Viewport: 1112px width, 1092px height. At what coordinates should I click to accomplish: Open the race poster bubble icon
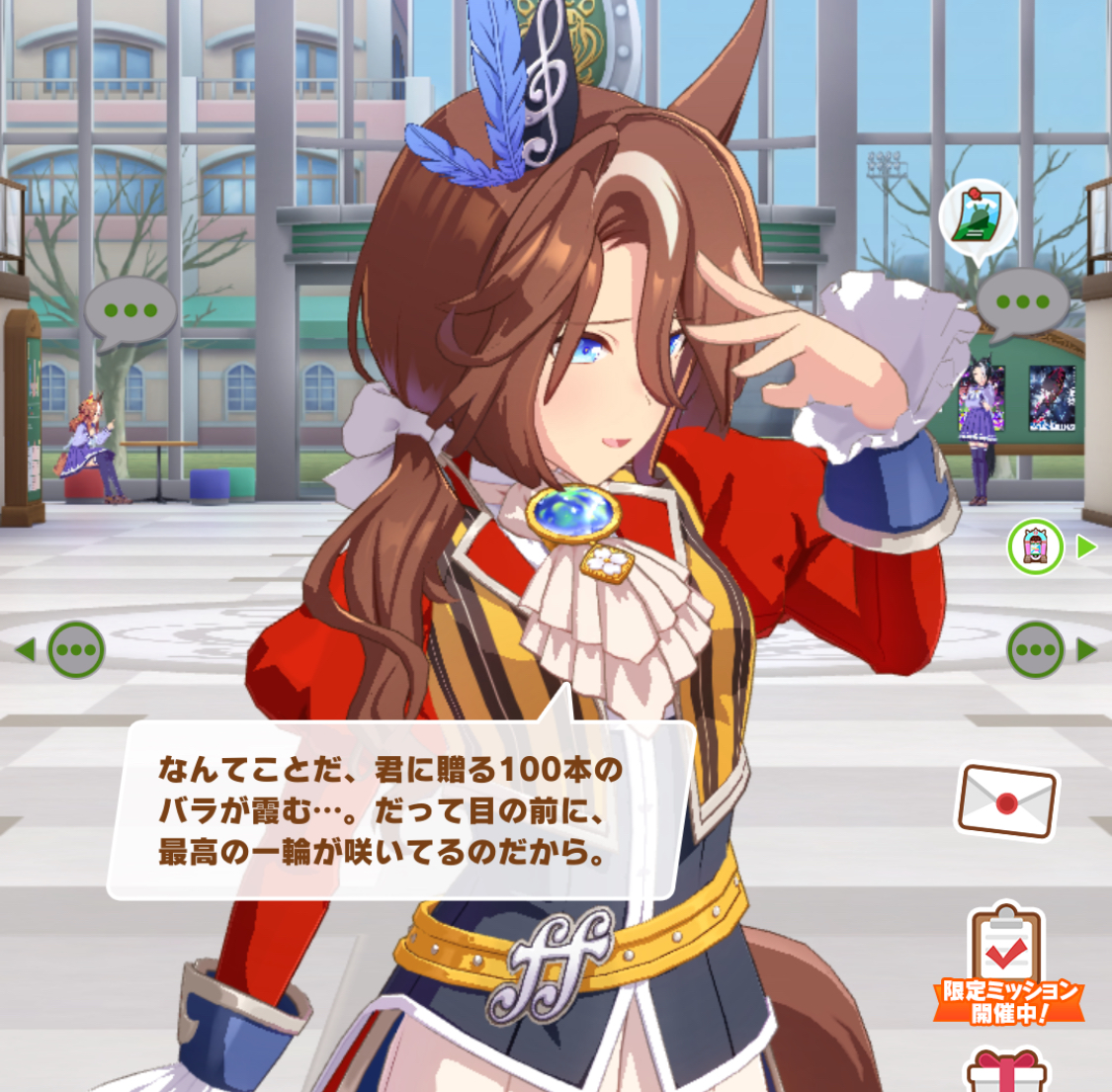978,218
